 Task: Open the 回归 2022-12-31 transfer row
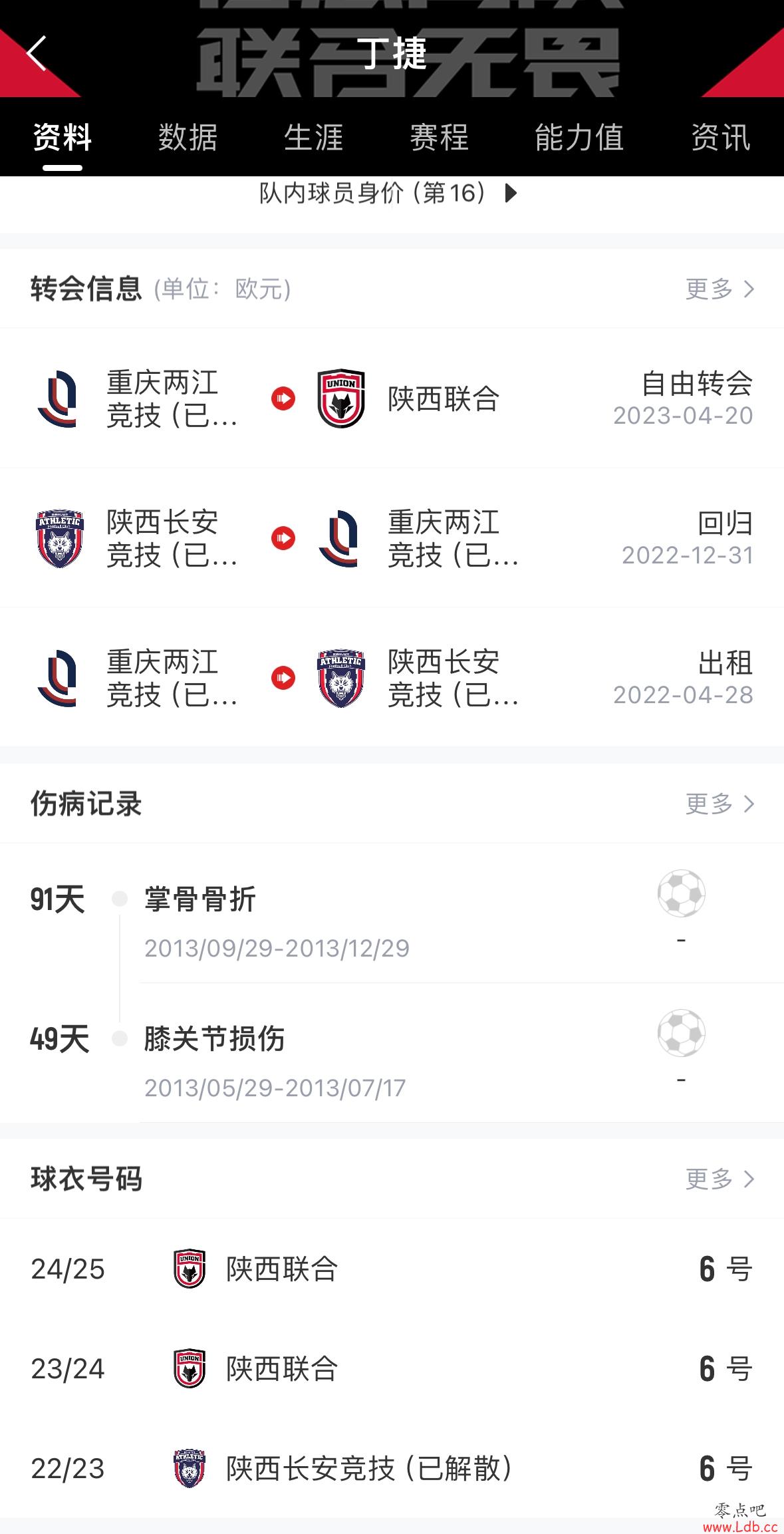click(392, 538)
